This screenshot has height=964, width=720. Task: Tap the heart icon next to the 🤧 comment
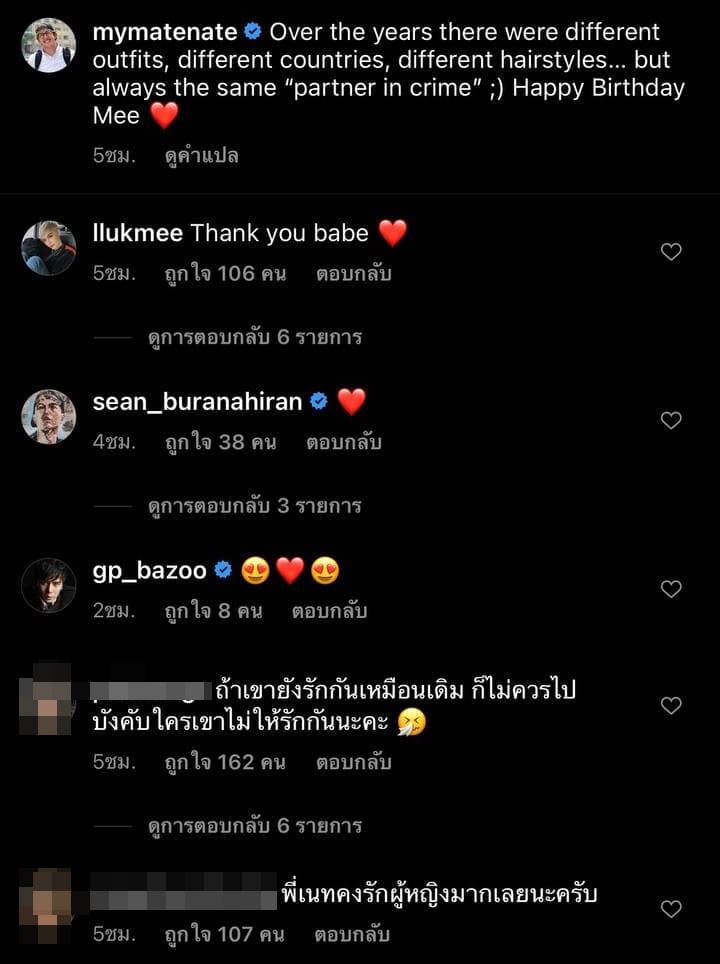(671, 704)
